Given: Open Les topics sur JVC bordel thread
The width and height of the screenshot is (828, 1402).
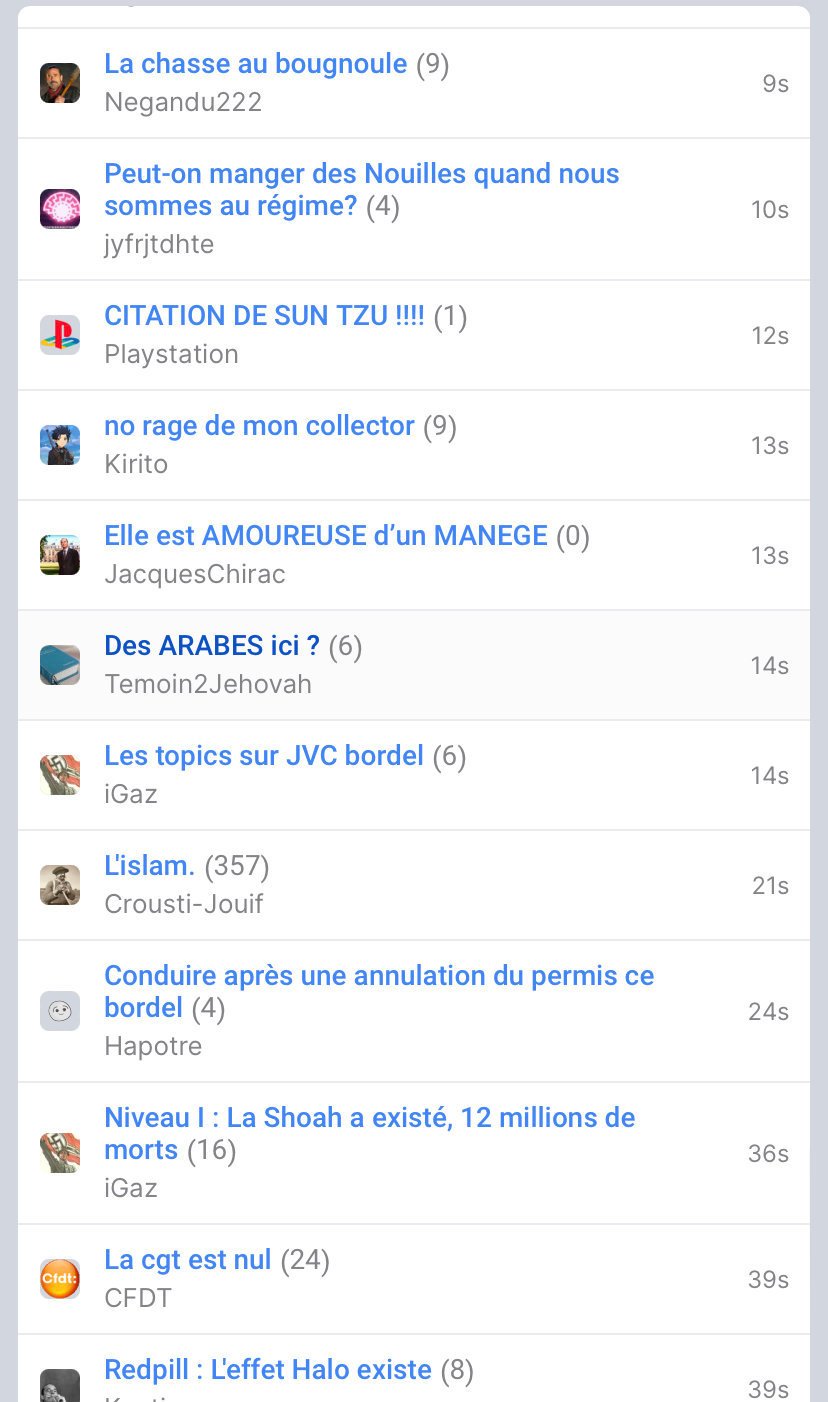Looking at the screenshot, I should click(264, 756).
